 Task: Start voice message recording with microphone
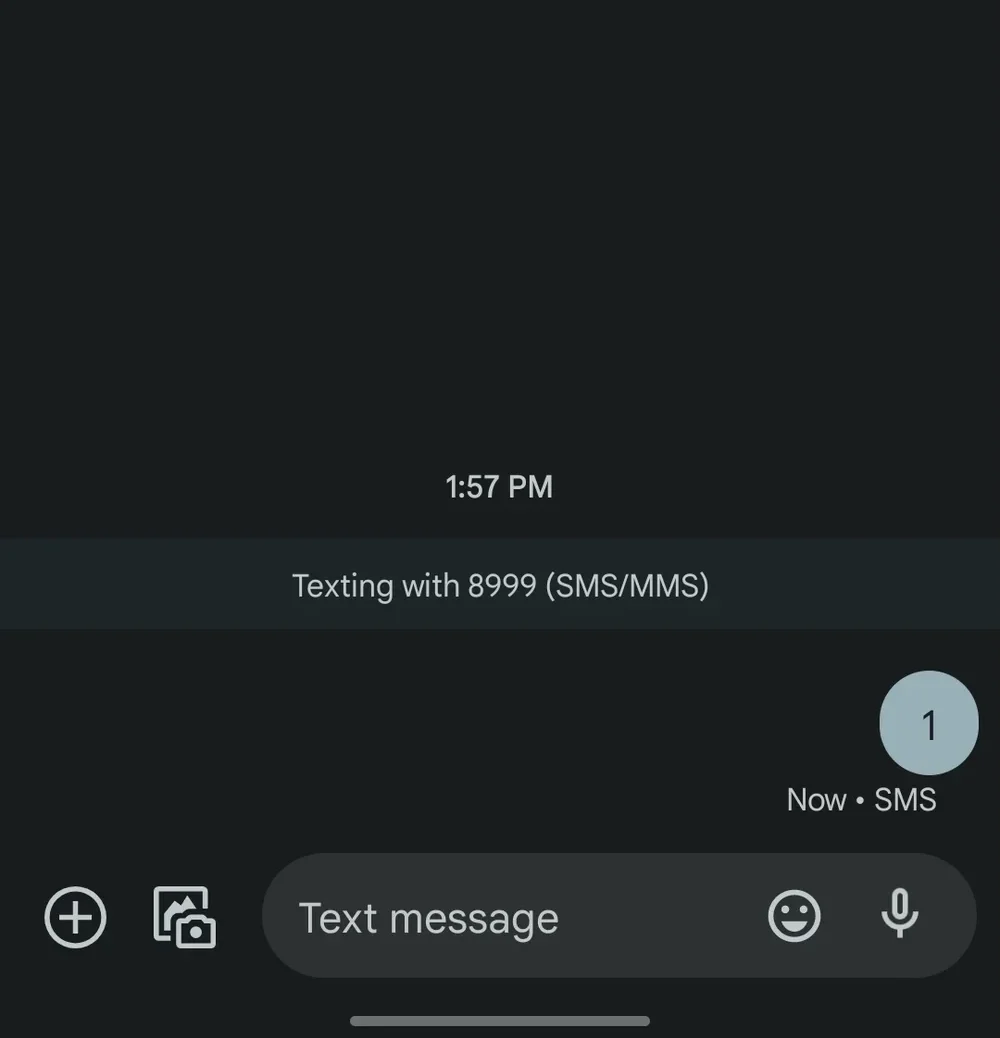tap(899, 914)
